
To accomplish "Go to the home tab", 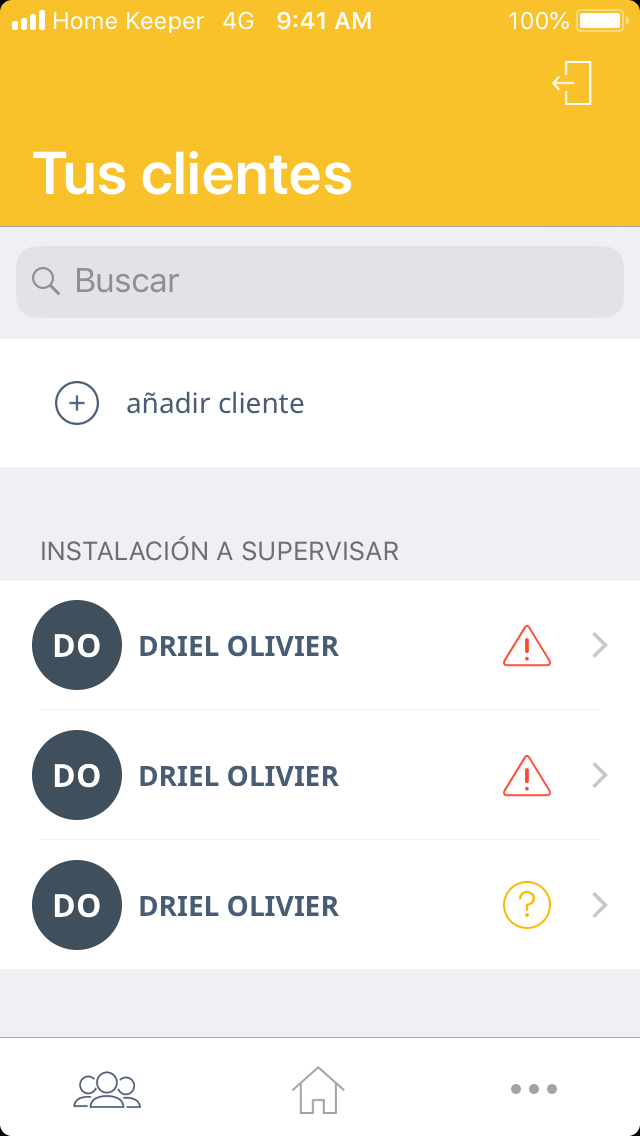I will (318, 1088).
